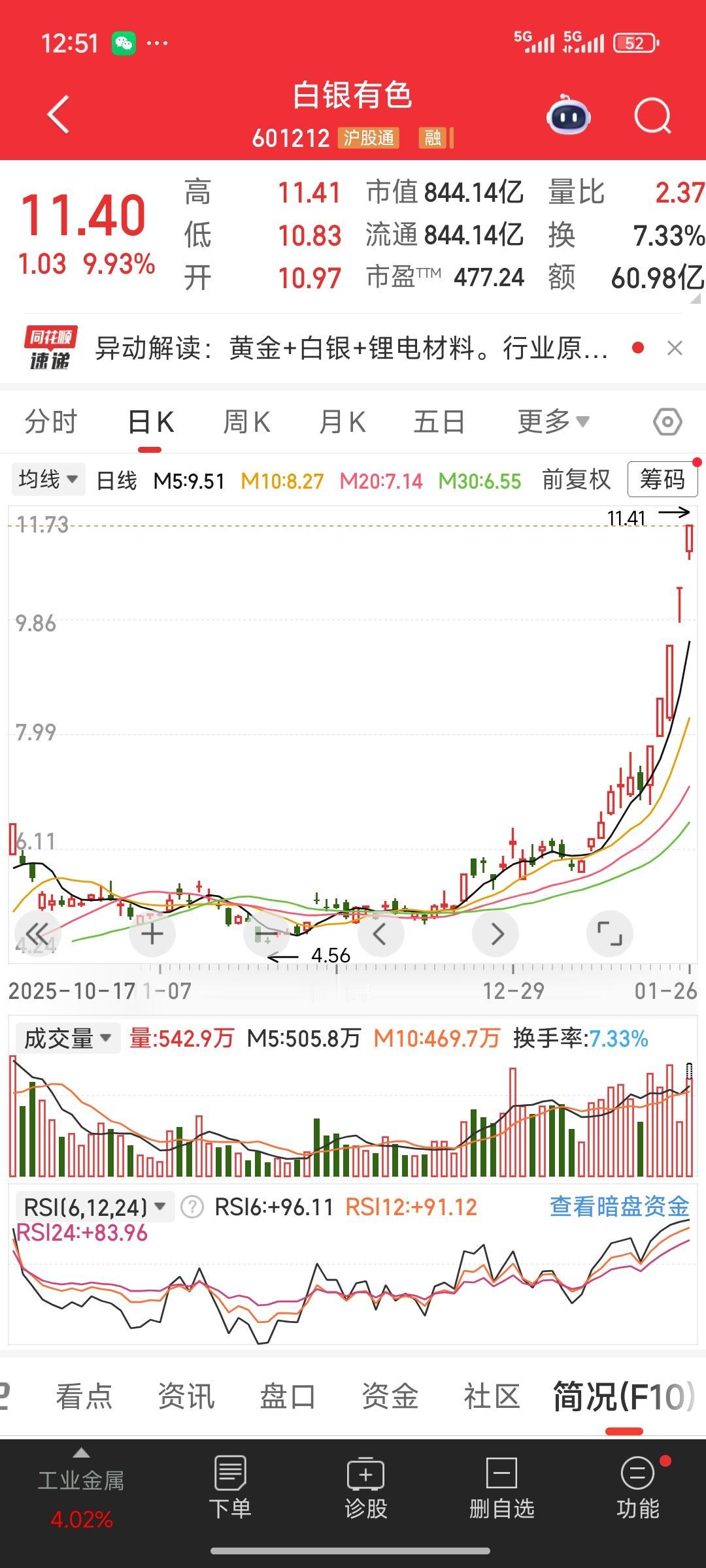Open the 均线 indicator dropdown
This screenshot has width=706, height=1568.
click(x=48, y=480)
